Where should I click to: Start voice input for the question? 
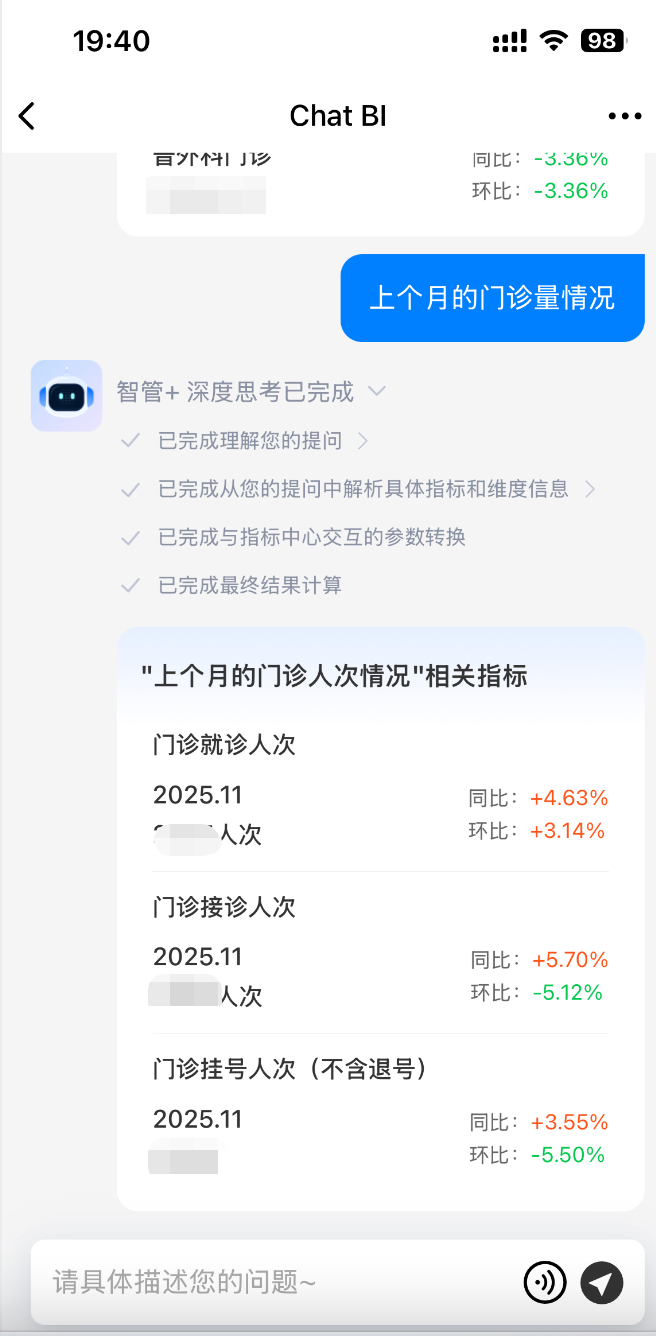[x=545, y=1282]
